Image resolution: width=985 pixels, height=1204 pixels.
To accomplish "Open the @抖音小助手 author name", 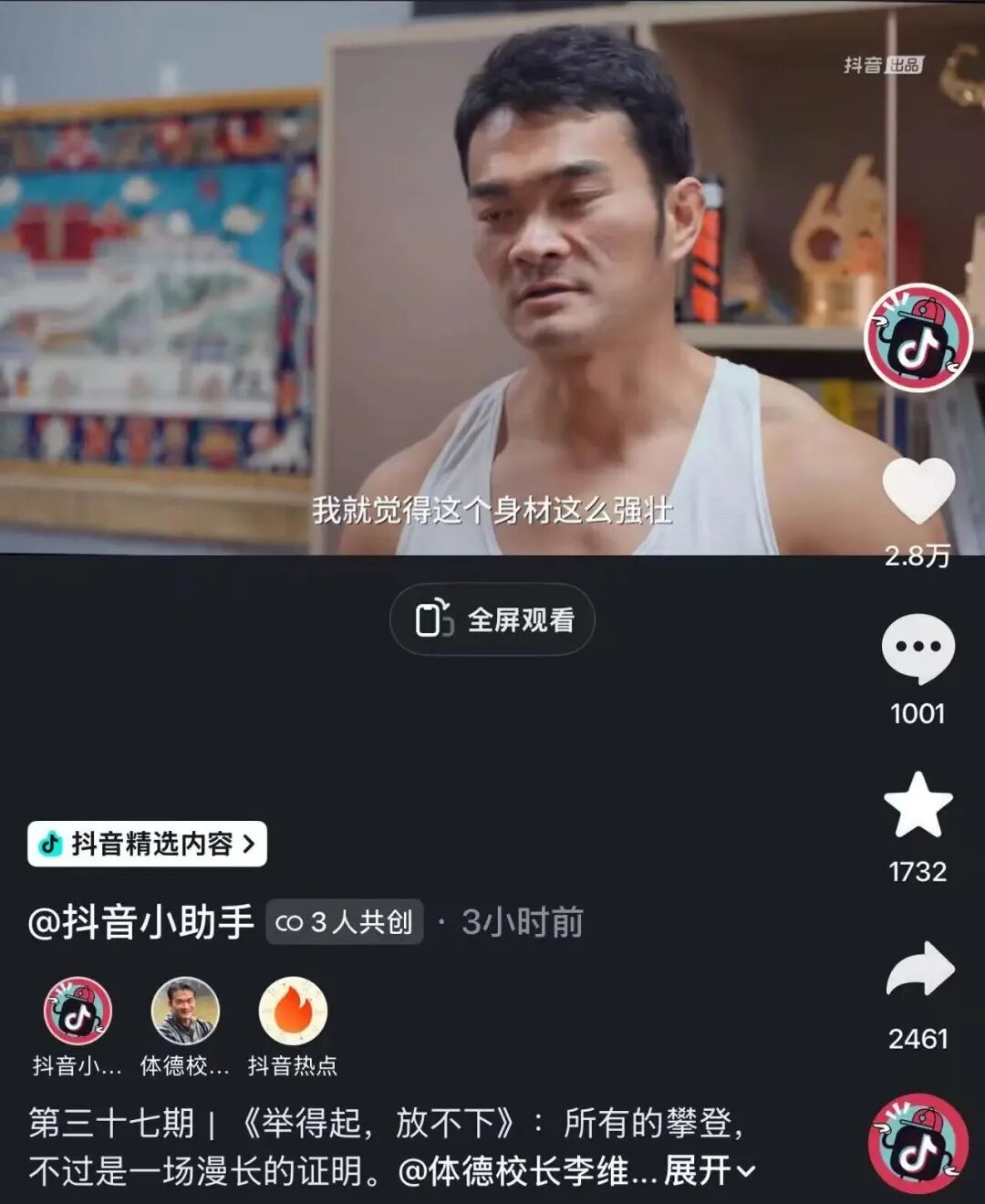I will pyautogui.click(x=141, y=923).
